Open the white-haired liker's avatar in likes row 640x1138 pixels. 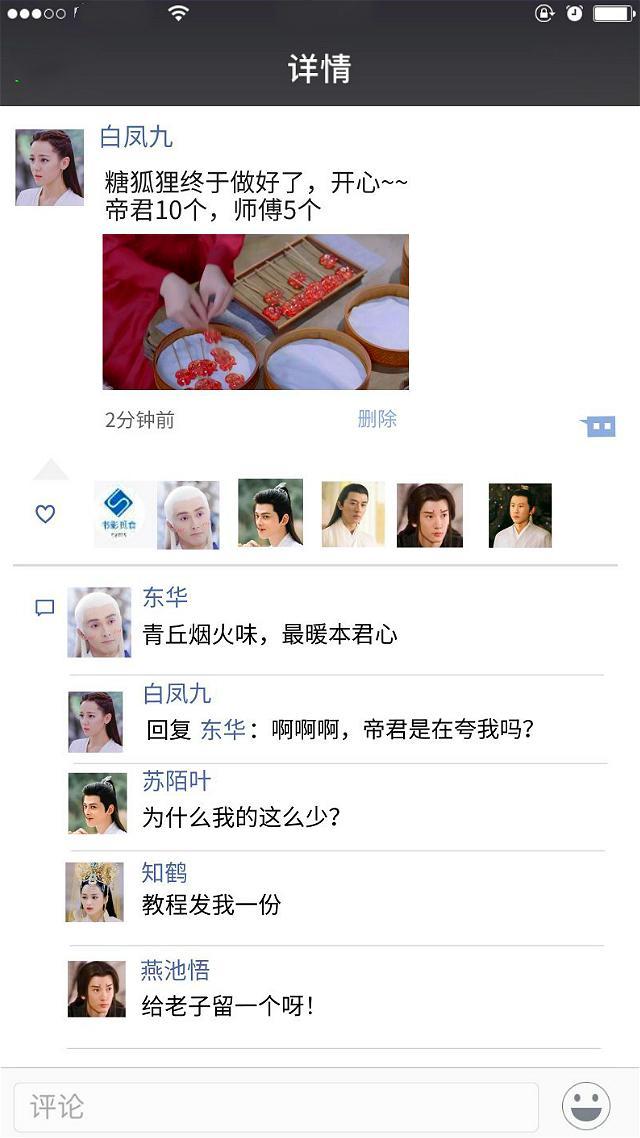coord(188,515)
